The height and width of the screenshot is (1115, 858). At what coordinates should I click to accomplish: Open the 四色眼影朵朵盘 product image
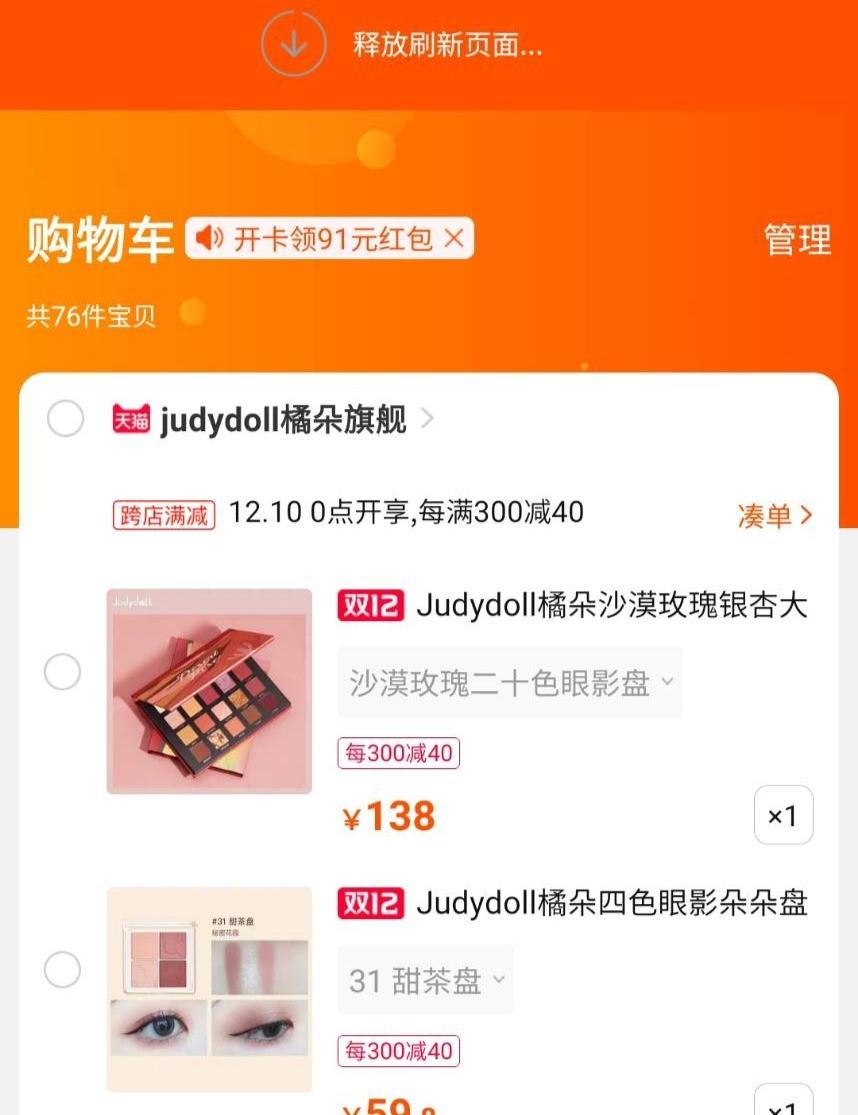click(x=209, y=988)
